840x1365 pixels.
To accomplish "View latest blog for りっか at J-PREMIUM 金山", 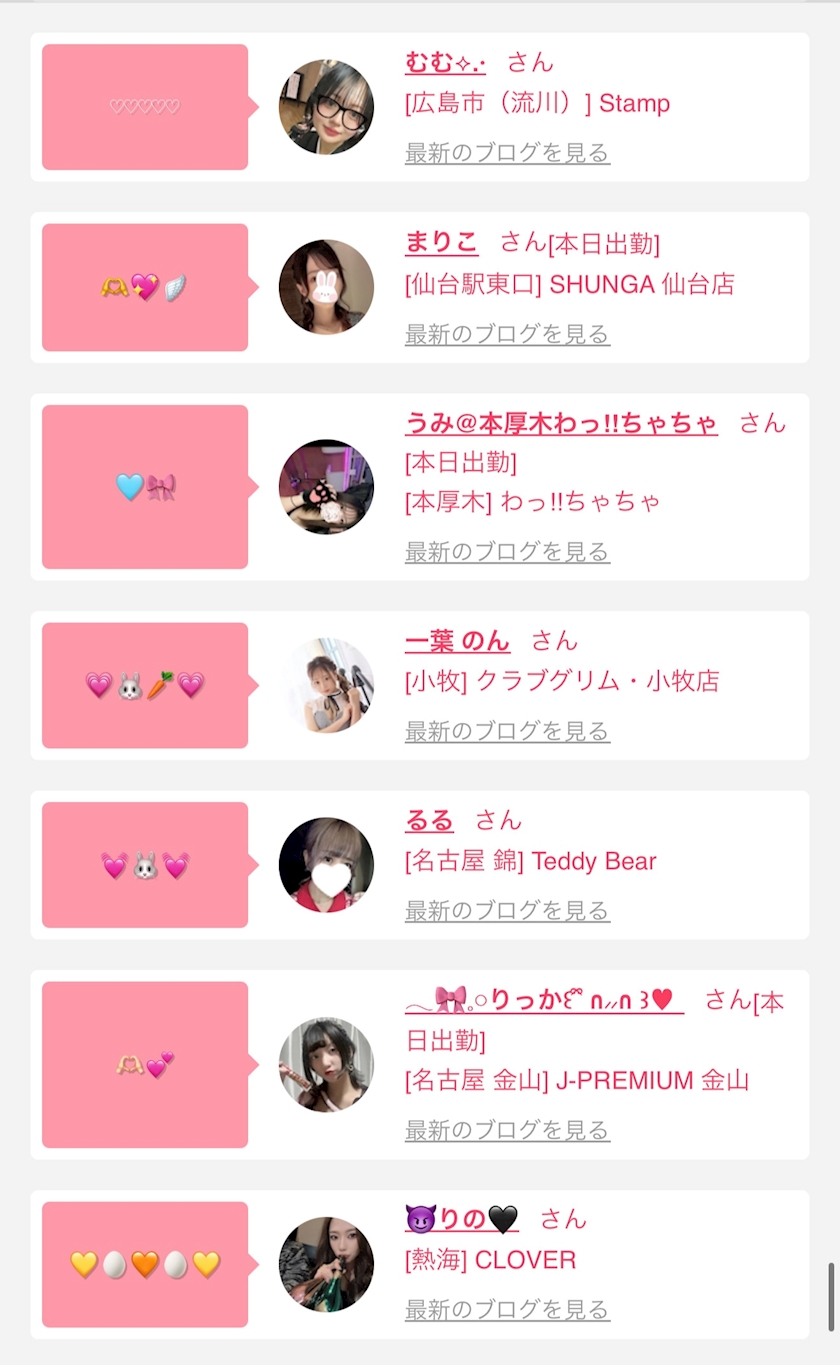I will pyautogui.click(x=507, y=1131).
